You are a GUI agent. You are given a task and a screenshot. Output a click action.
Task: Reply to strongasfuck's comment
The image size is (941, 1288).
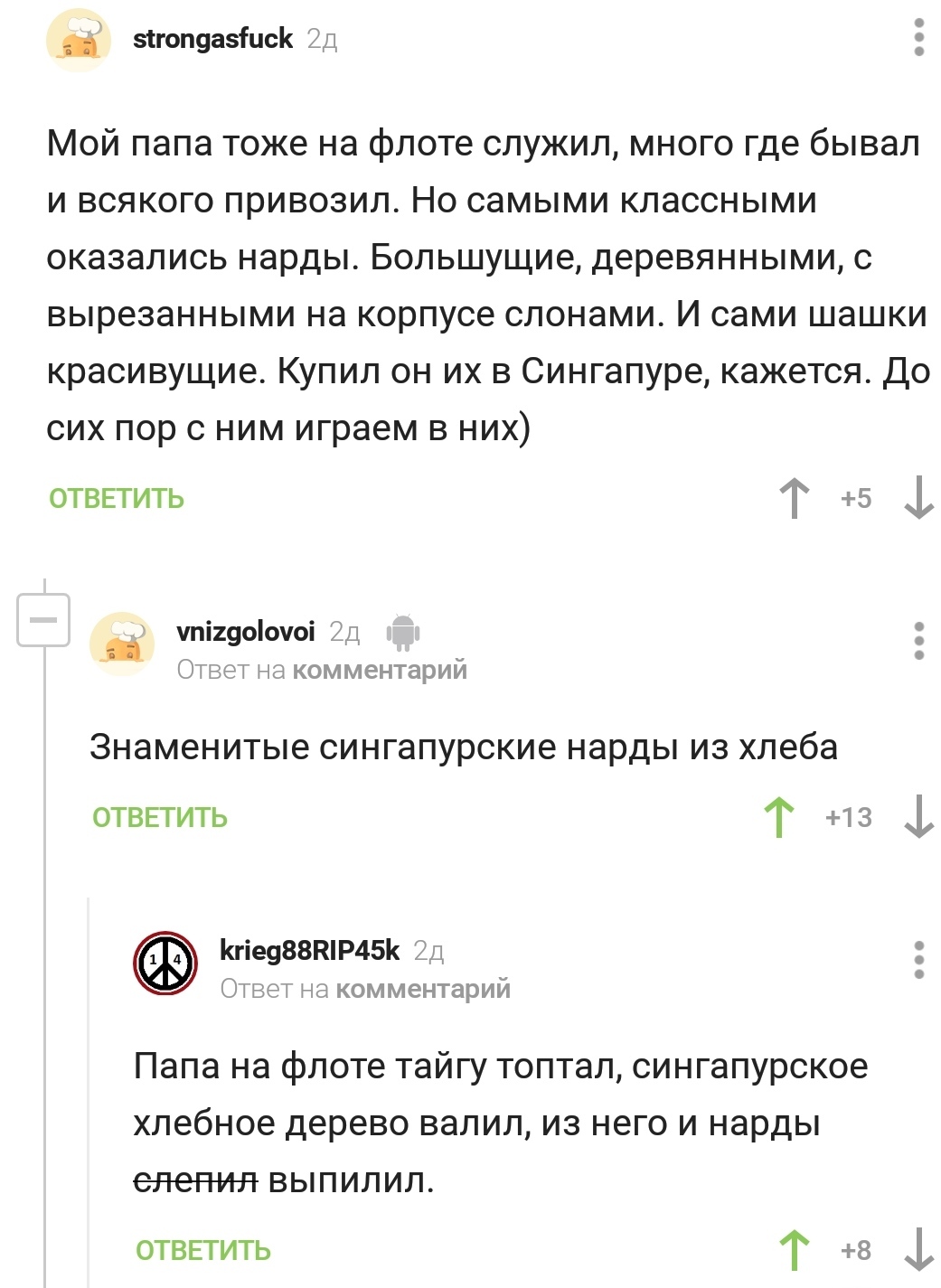(x=117, y=498)
